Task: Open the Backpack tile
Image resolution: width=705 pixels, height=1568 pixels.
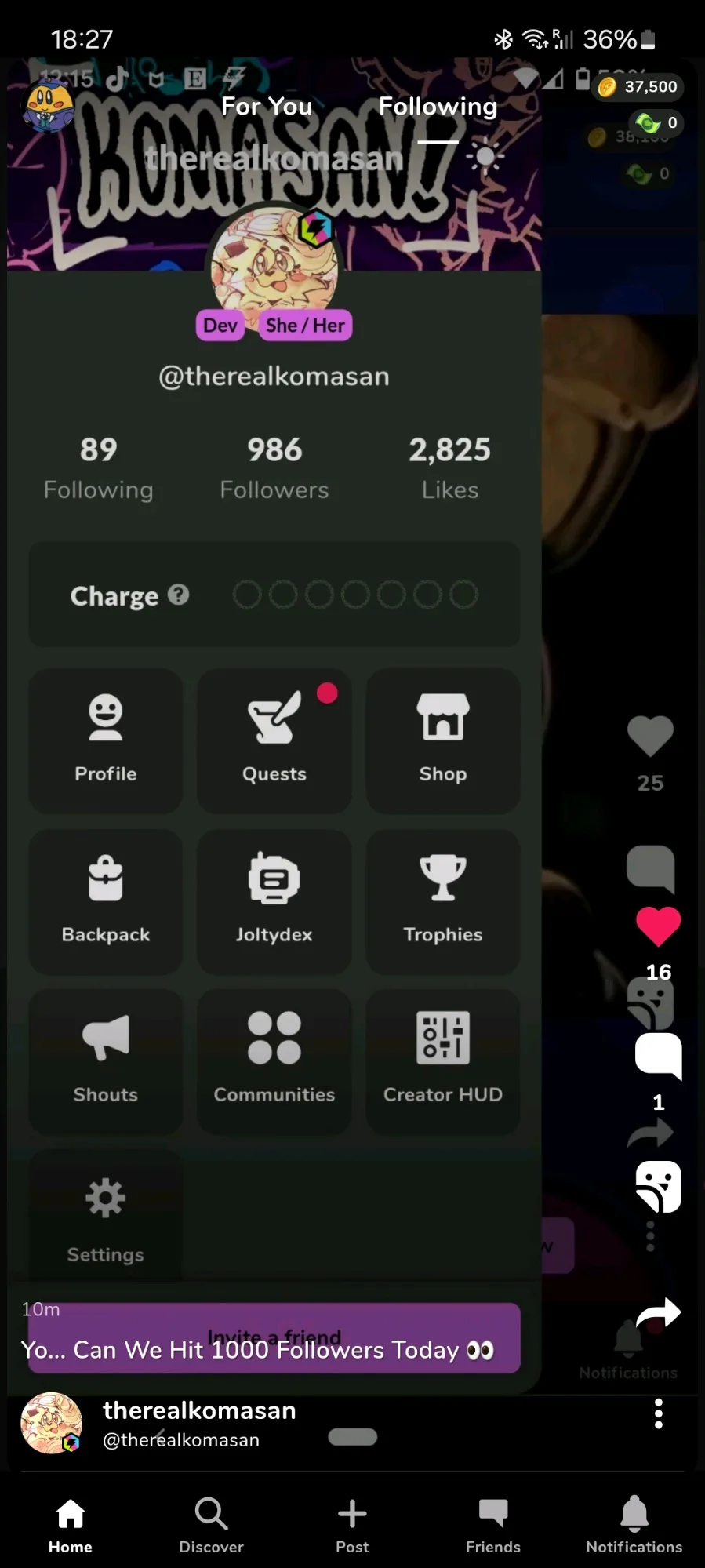Action: coord(106,901)
